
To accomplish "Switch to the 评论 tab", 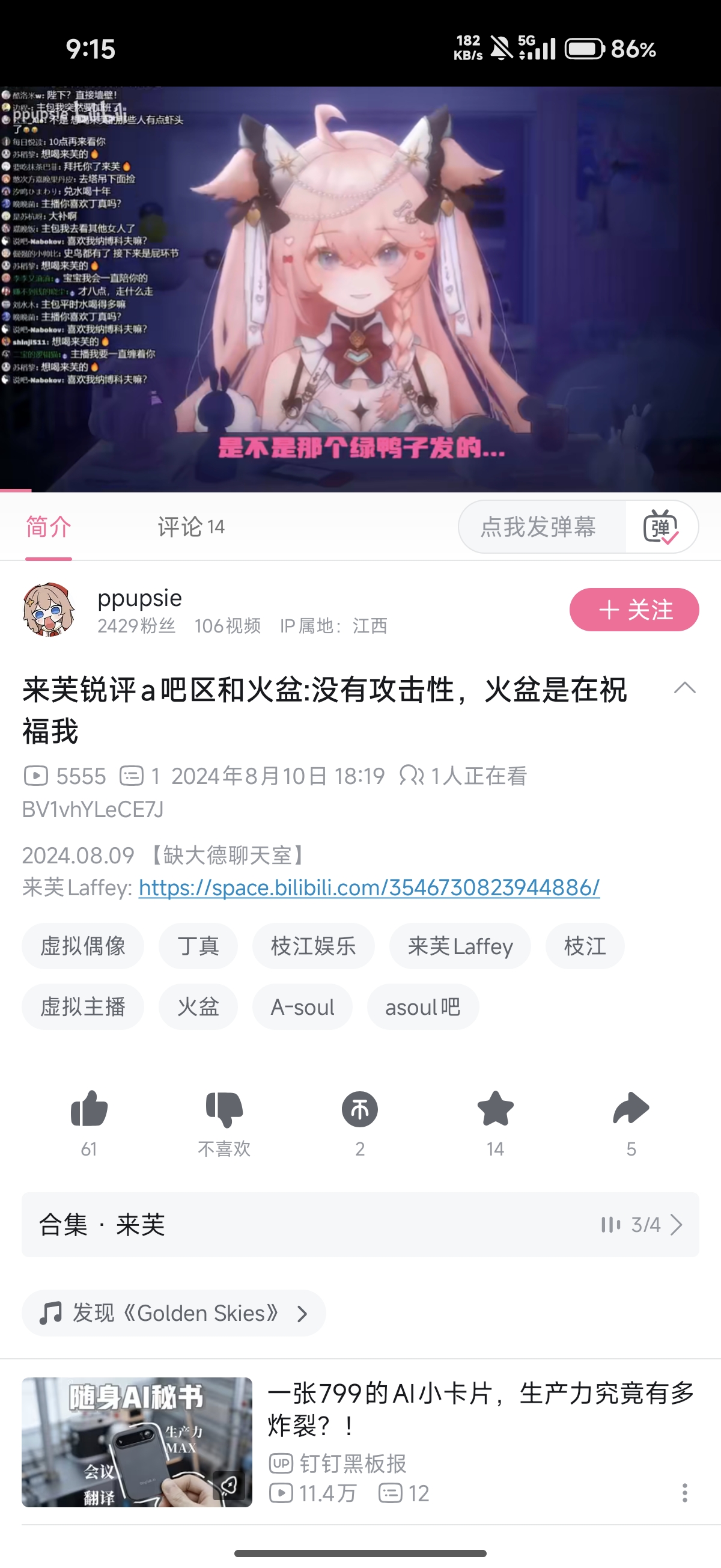I will 190,527.
